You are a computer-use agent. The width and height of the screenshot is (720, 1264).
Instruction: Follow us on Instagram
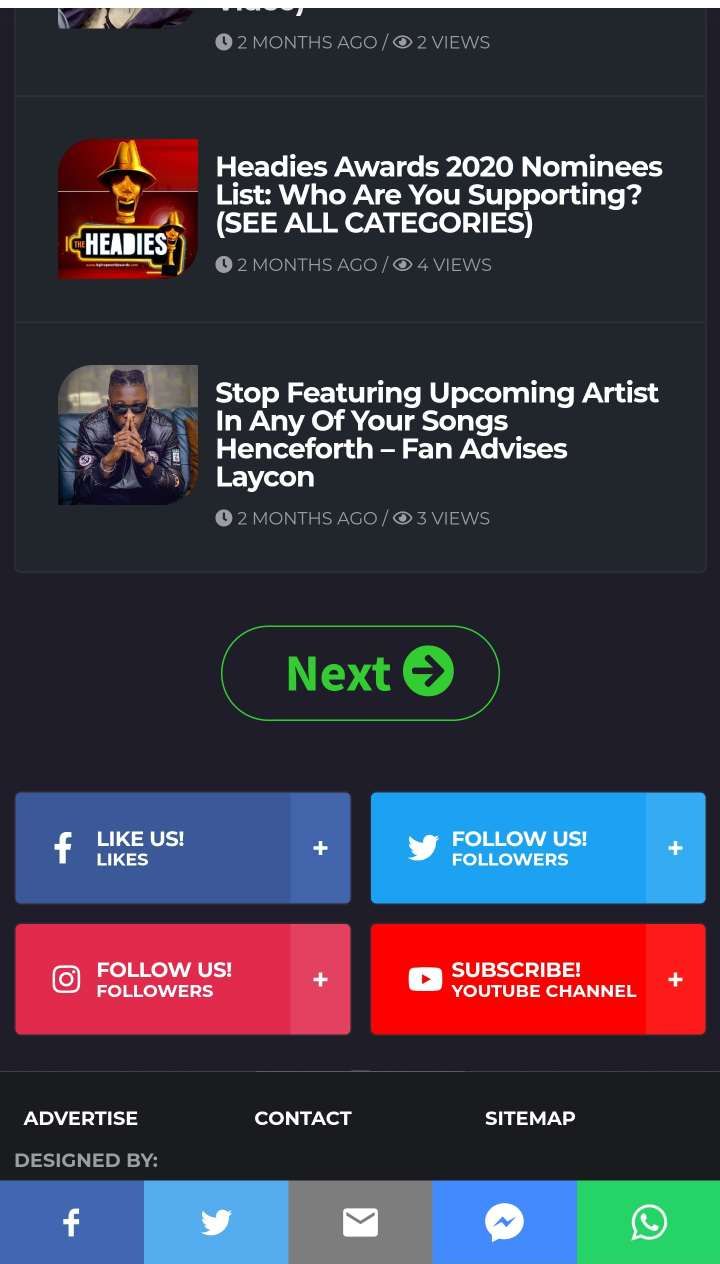pyautogui.click(x=182, y=979)
